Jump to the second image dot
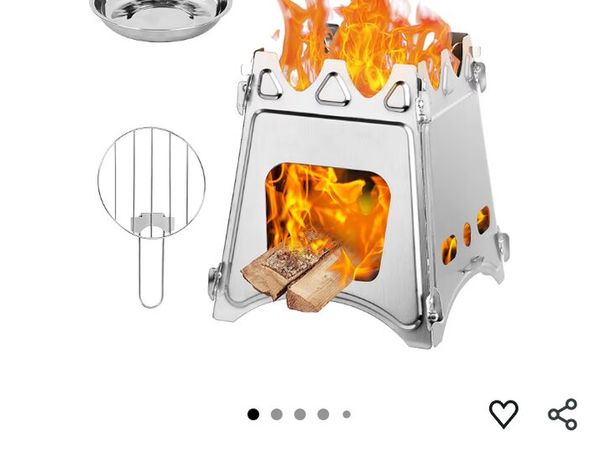The height and width of the screenshot is (450, 600). [x=277, y=414]
